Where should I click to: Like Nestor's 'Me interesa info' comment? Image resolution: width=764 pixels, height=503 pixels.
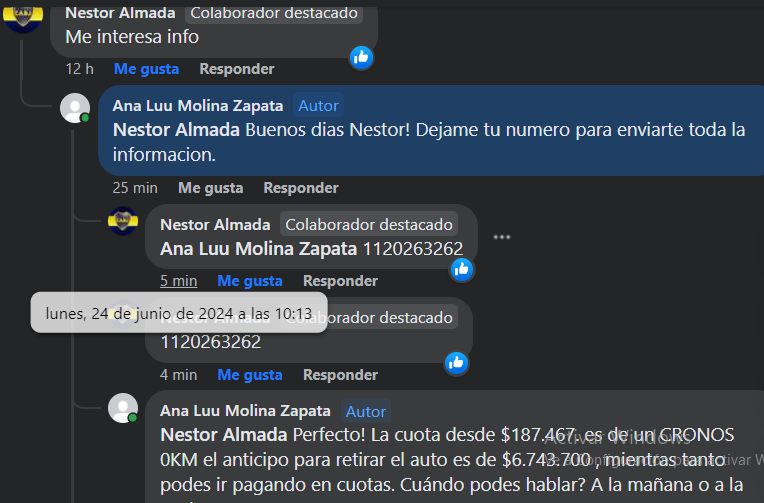pyautogui.click(x=146, y=69)
